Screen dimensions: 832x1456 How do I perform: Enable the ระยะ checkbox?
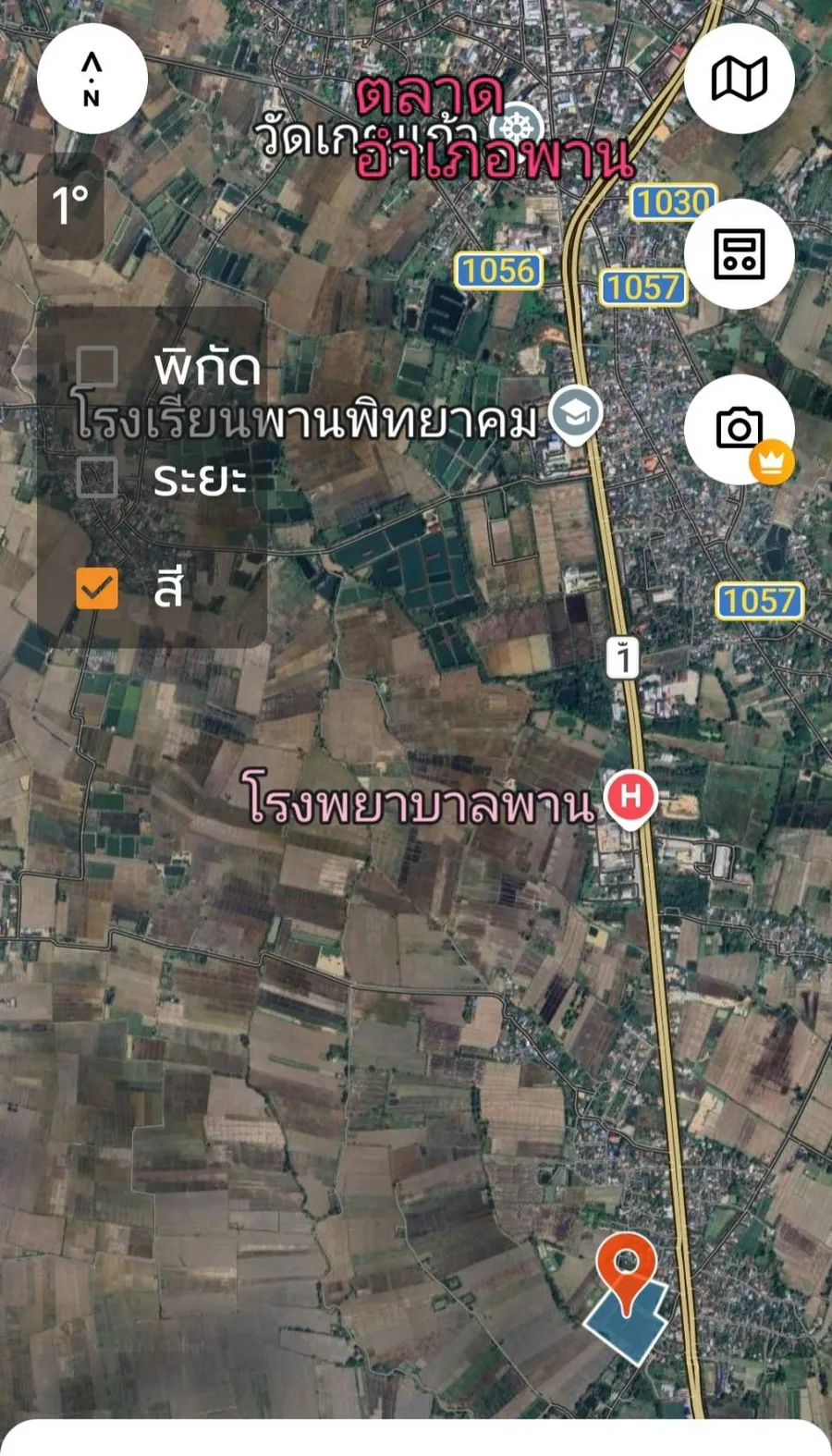[97, 477]
